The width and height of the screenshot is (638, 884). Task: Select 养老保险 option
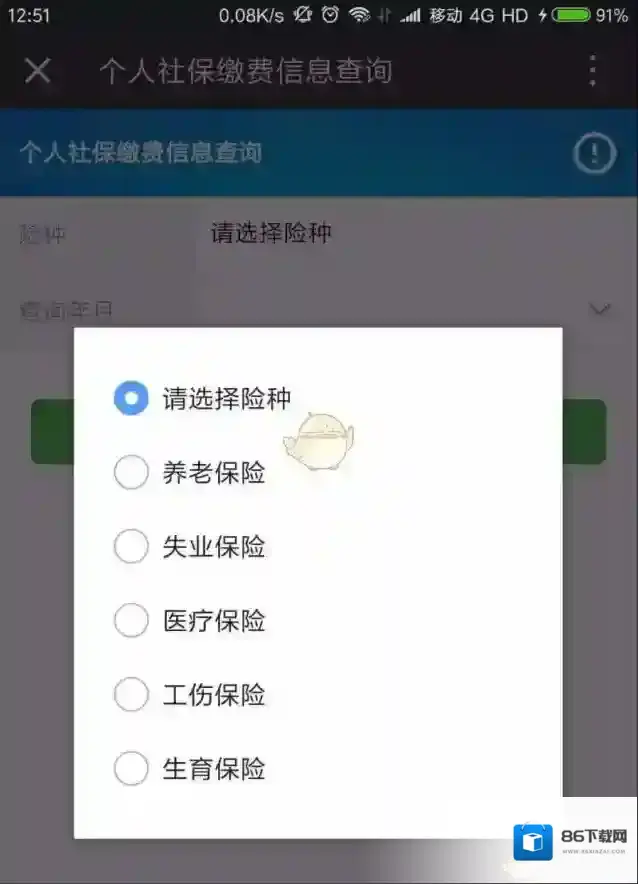131,472
